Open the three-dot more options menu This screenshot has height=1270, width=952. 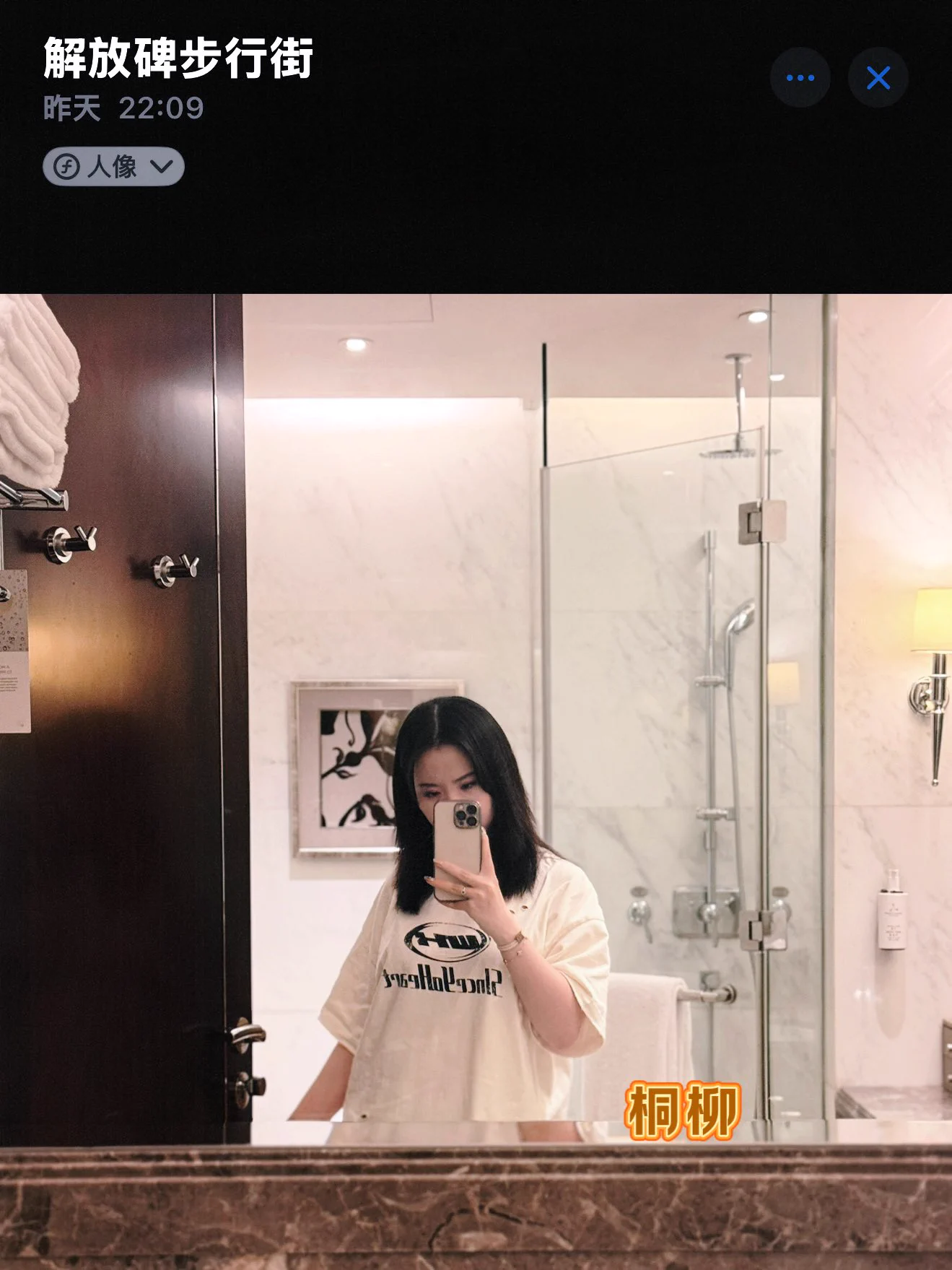coord(800,78)
